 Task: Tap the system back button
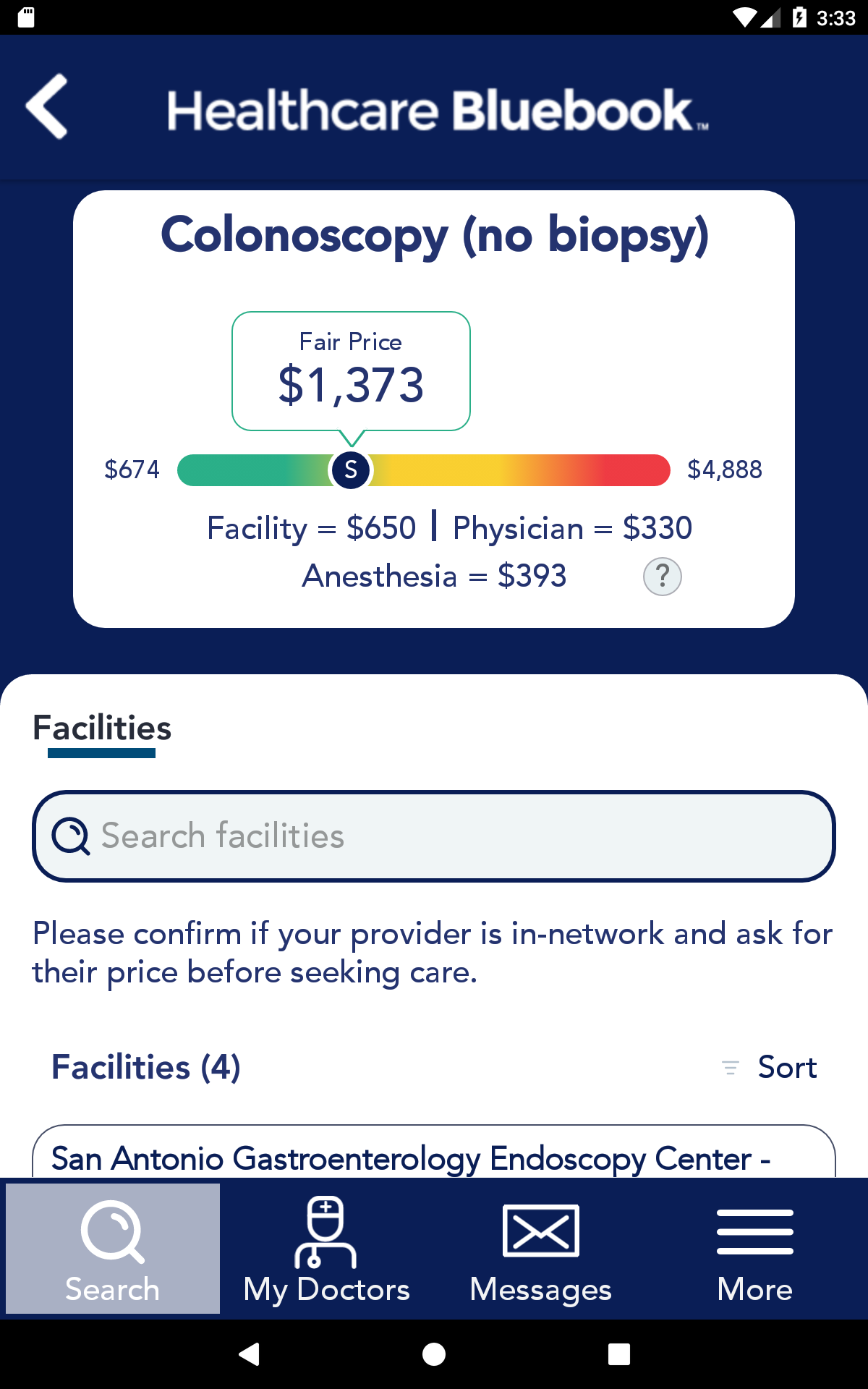tap(250, 1354)
